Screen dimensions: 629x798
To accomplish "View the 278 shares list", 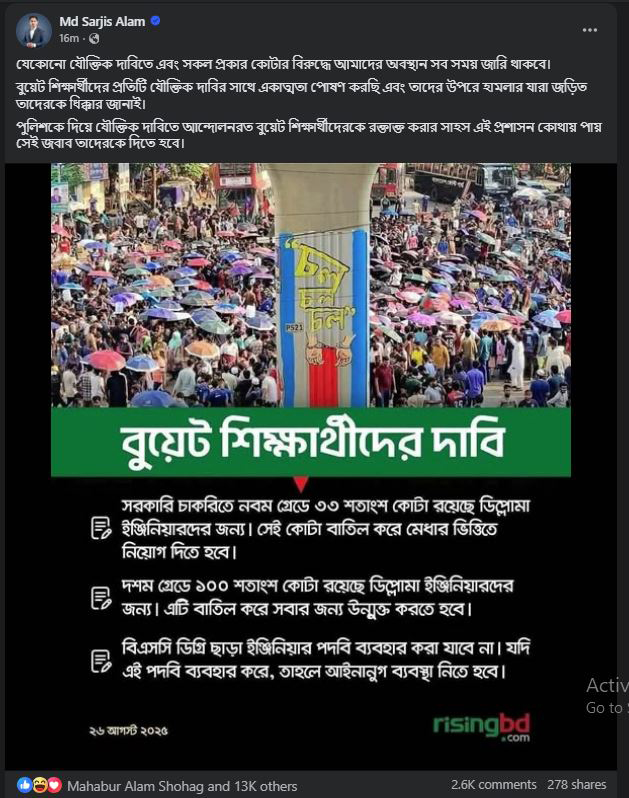I will pos(576,785).
